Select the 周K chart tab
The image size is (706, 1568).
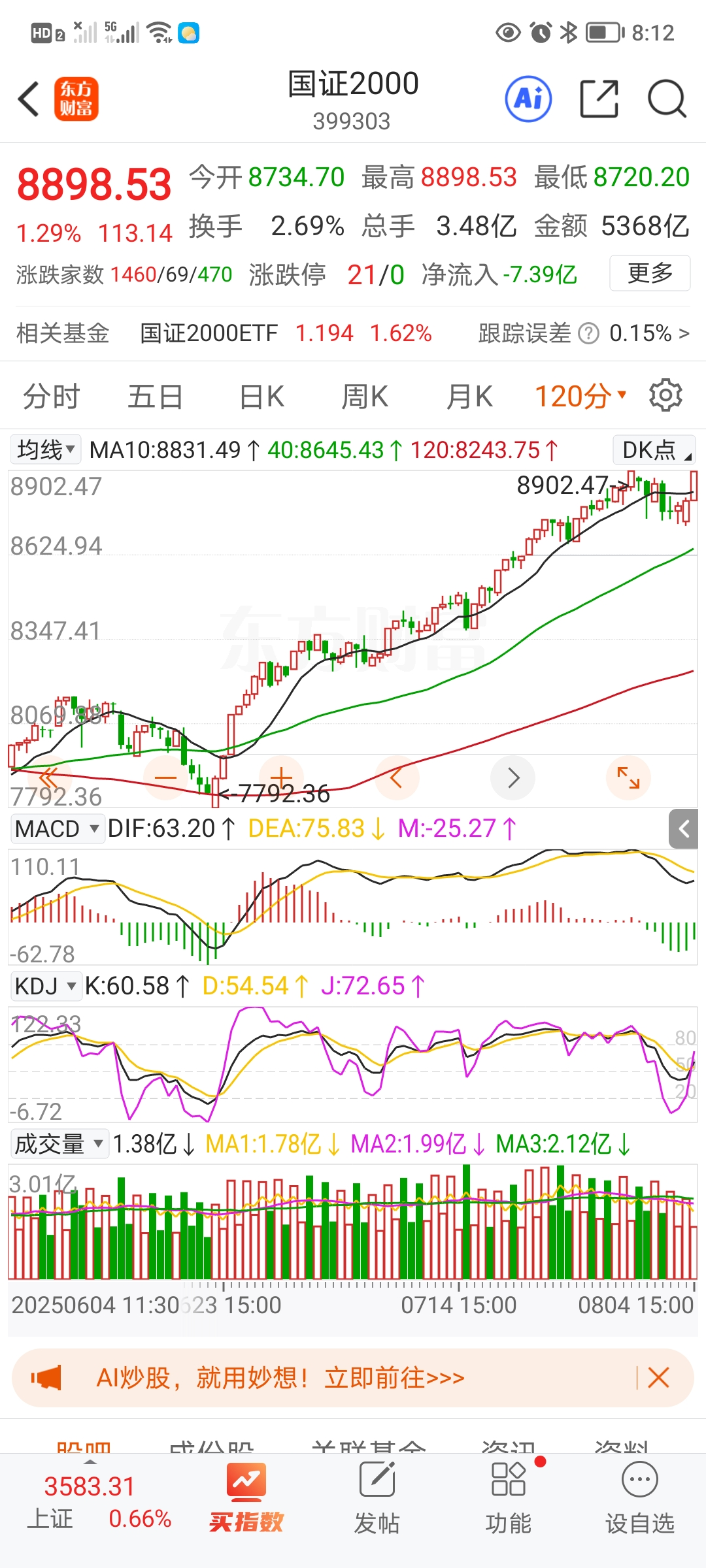pos(365,396)
